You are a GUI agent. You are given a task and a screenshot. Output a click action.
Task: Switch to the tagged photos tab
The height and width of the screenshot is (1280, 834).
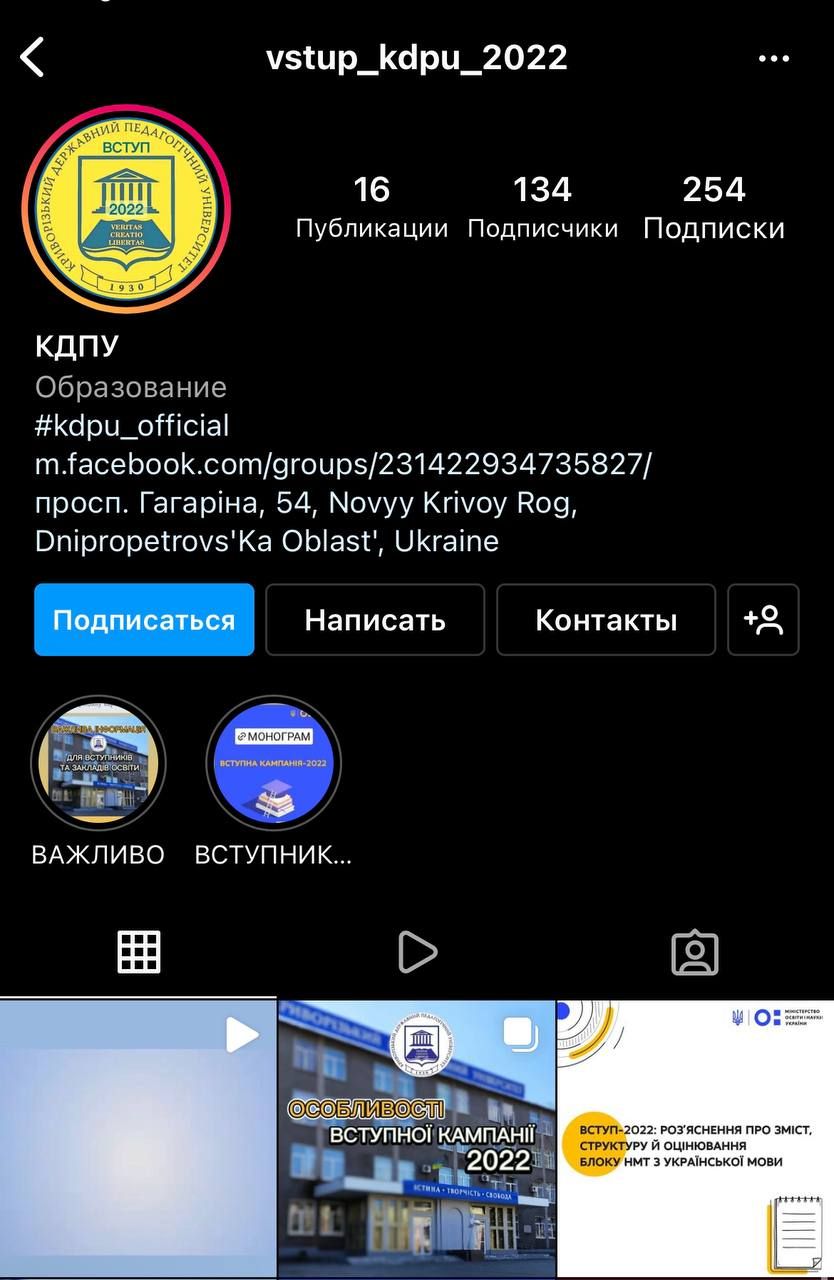(695, 952)
